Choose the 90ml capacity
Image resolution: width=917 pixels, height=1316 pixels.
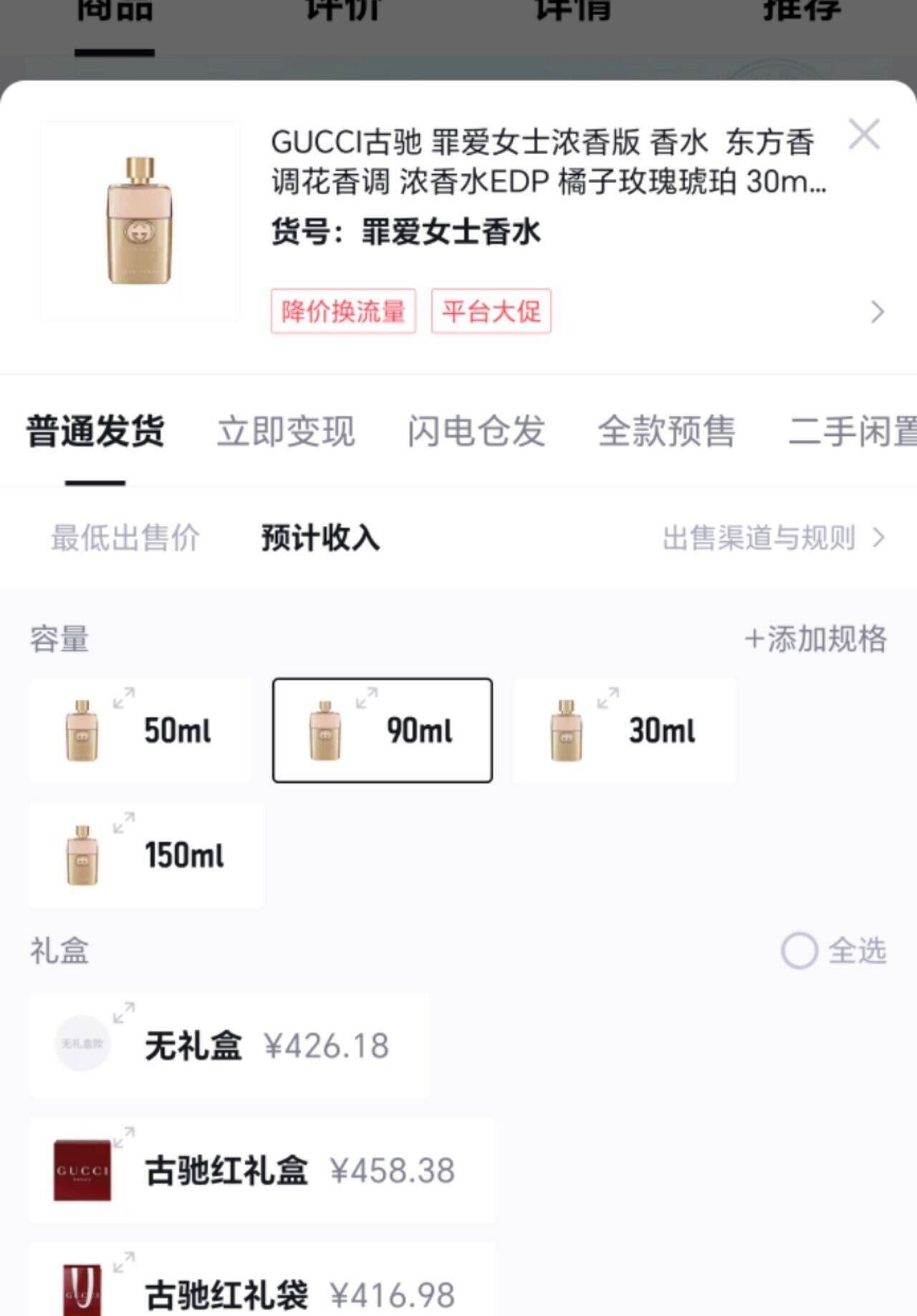(383, 730)
